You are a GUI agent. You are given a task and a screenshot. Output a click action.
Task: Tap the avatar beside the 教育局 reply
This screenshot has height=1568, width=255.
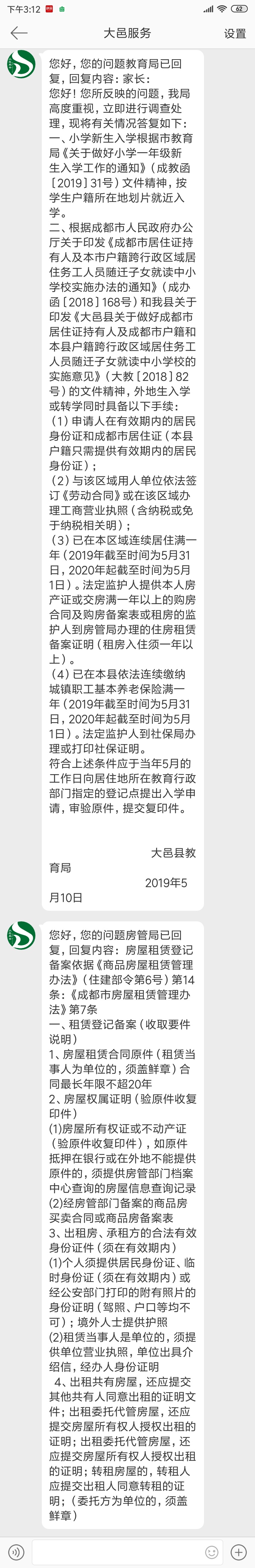[21, 63]
